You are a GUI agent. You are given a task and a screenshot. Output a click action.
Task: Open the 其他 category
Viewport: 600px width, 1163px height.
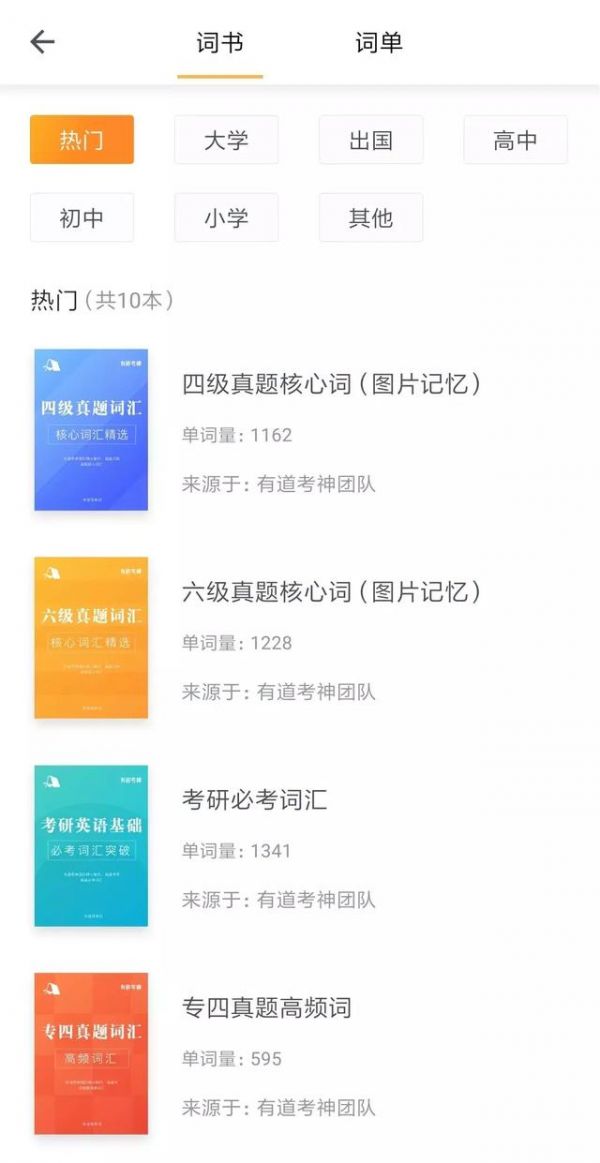pyautogui.click(x=371, y=217)
